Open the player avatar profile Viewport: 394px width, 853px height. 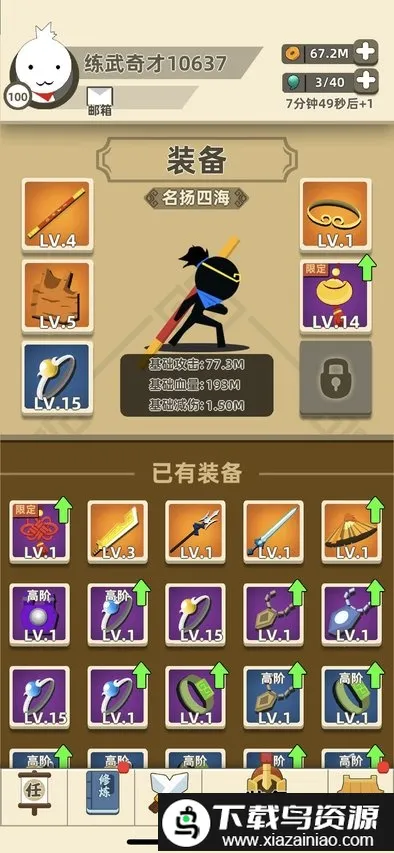point(41,67)
